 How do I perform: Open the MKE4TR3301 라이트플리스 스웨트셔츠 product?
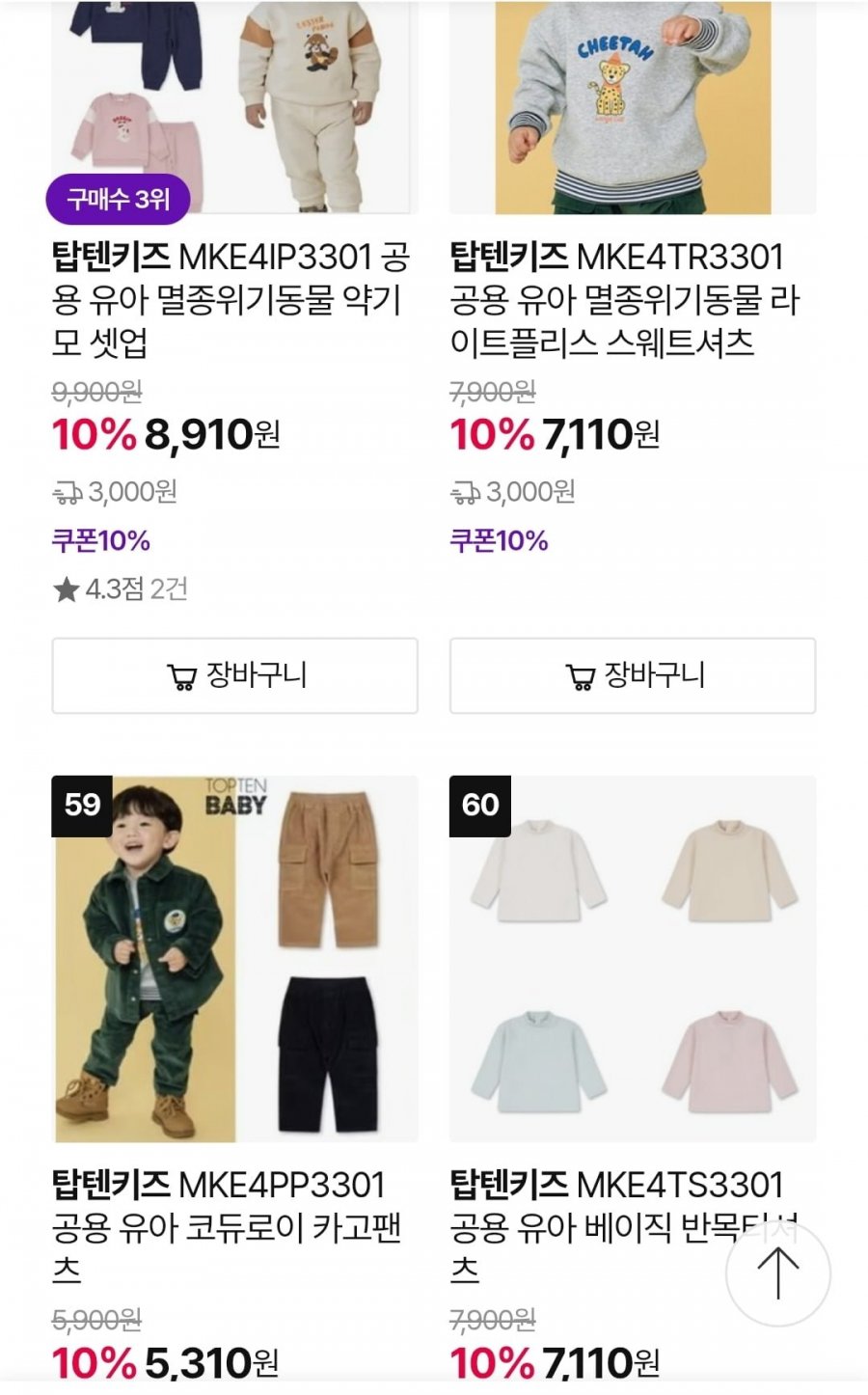tap(625, 299)
